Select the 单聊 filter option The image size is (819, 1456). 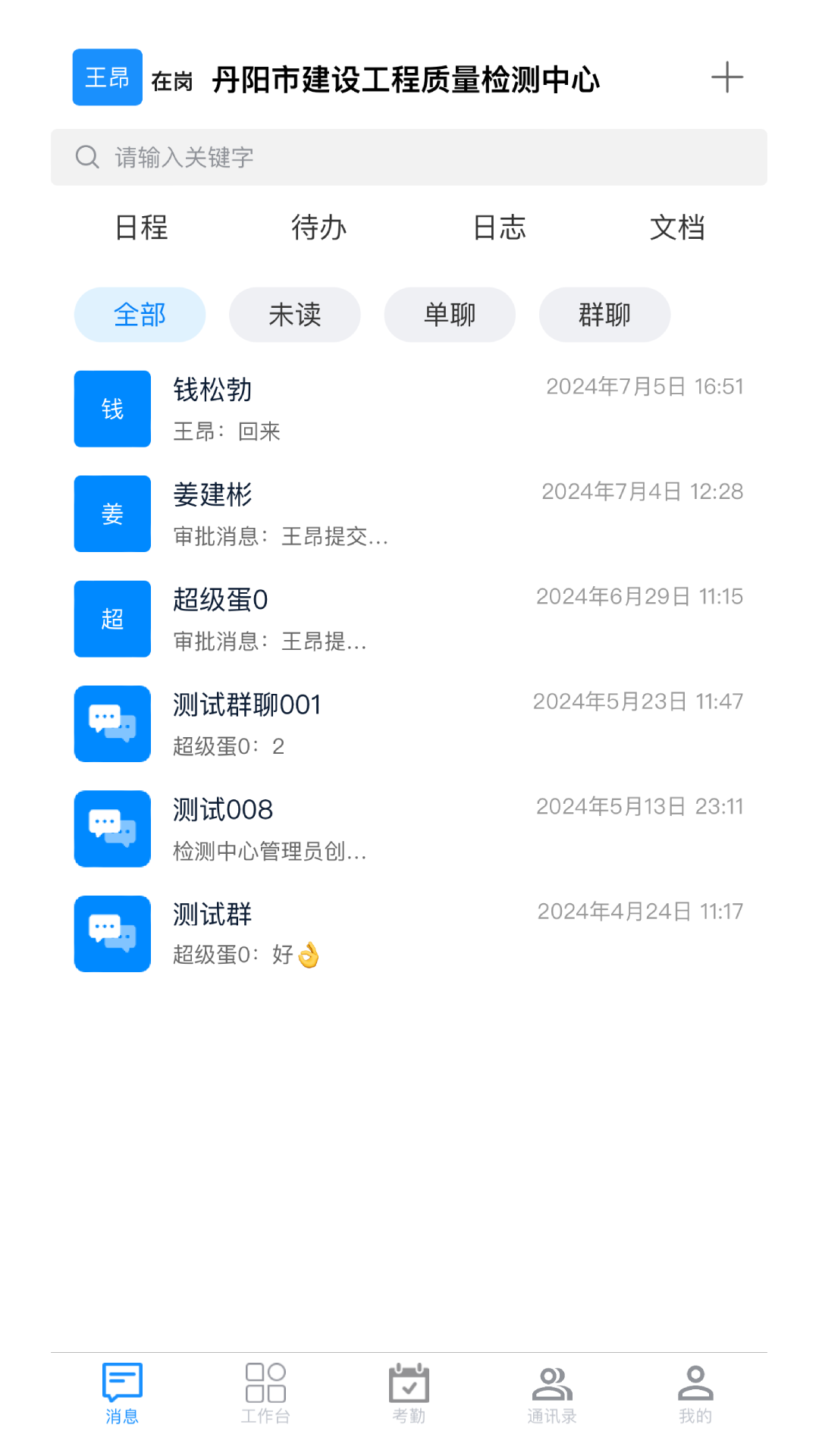pyautogui.click(x=450, y=314)
